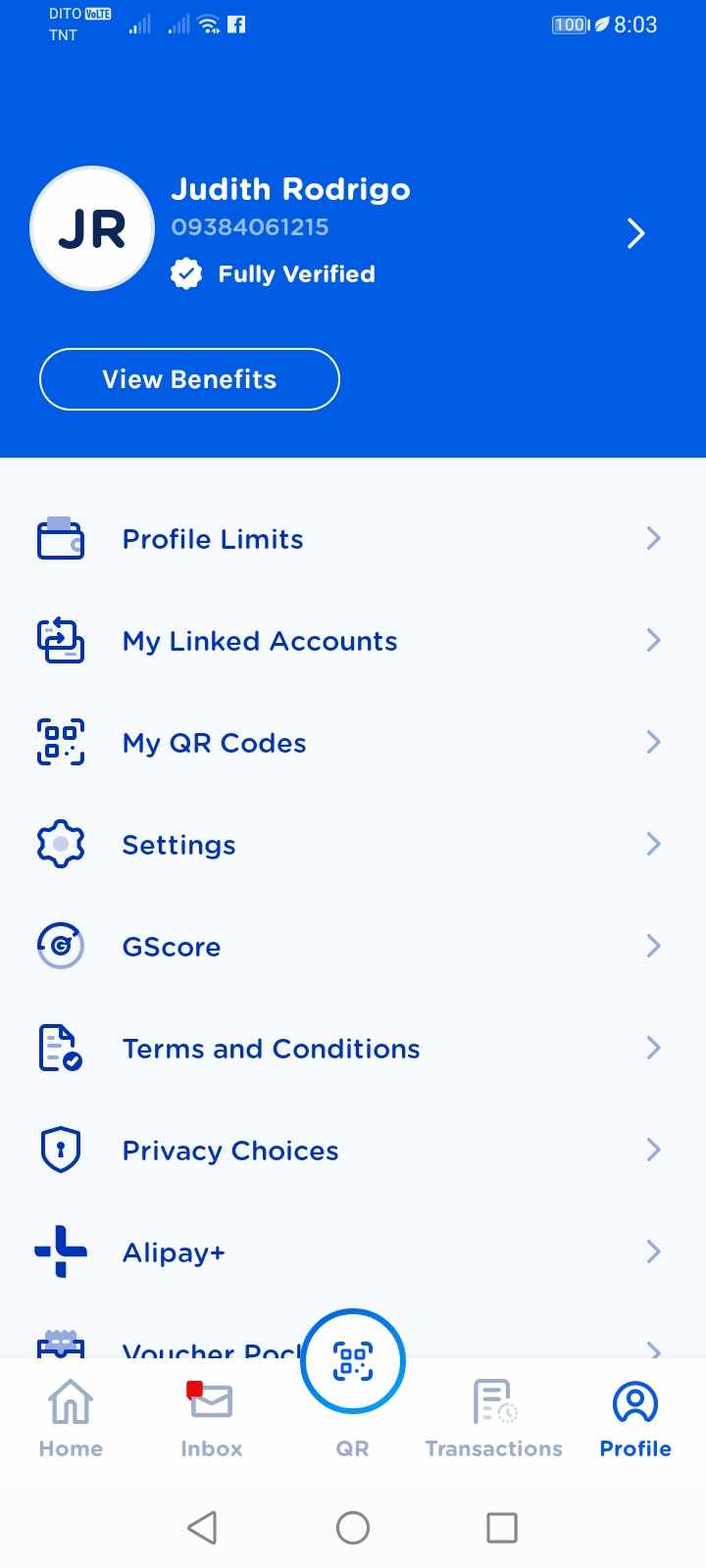Open the Settings row

coord(348,845)
